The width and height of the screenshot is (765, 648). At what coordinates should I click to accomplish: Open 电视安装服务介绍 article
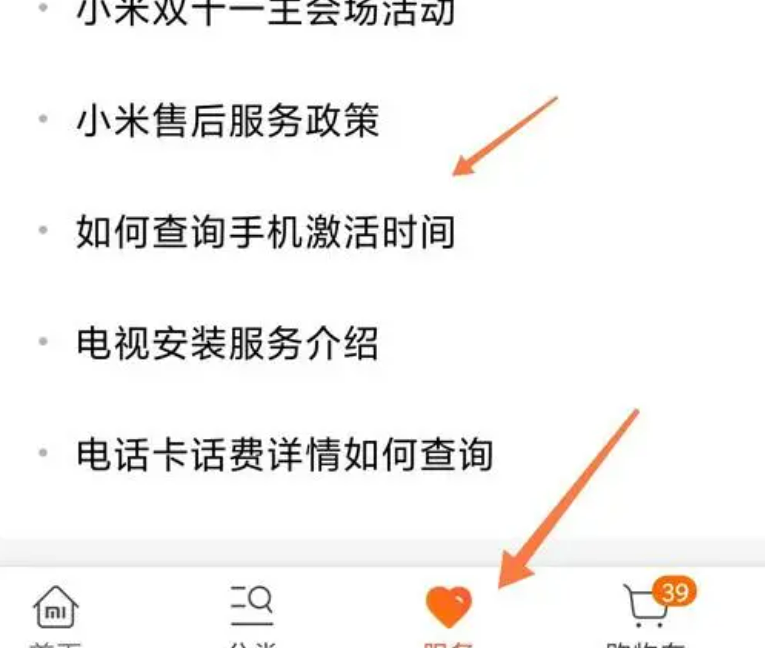228,344
